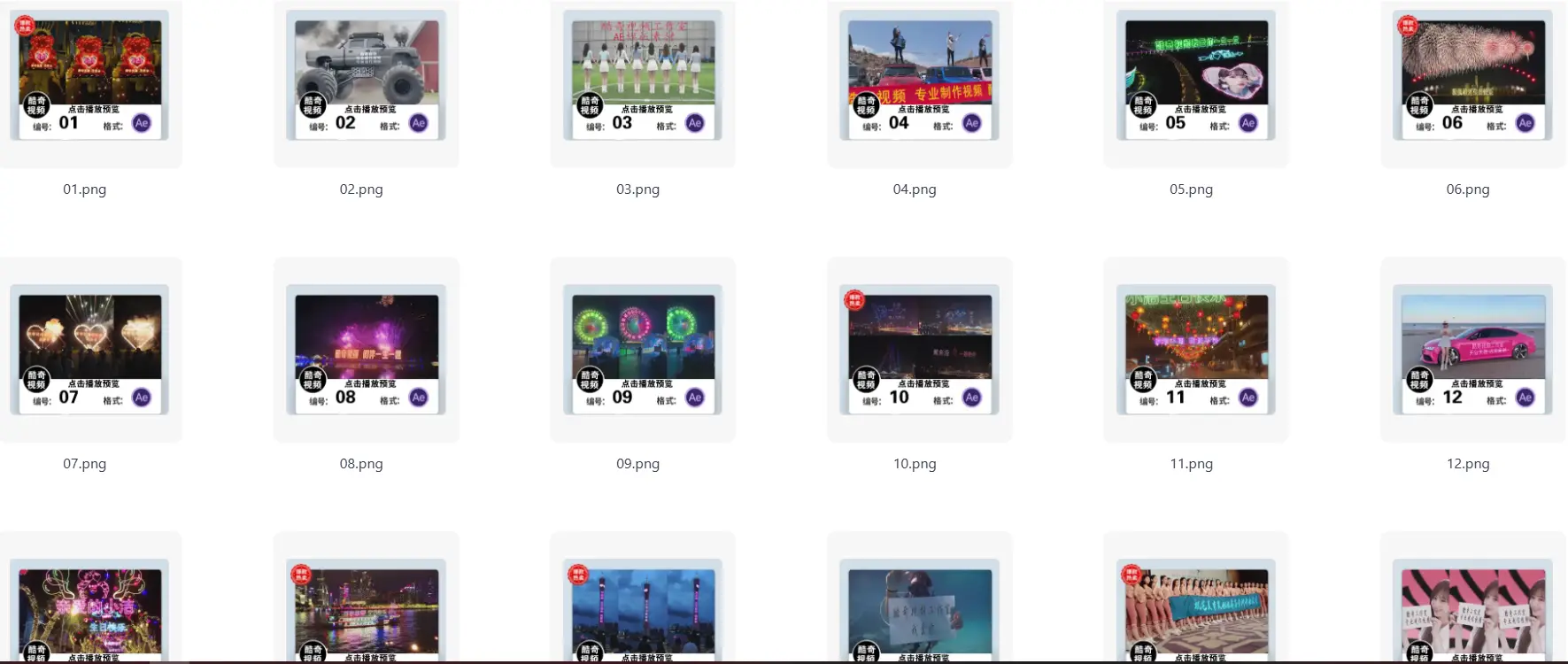Tap the 12.png pink car image

[x=1473, y=352]
